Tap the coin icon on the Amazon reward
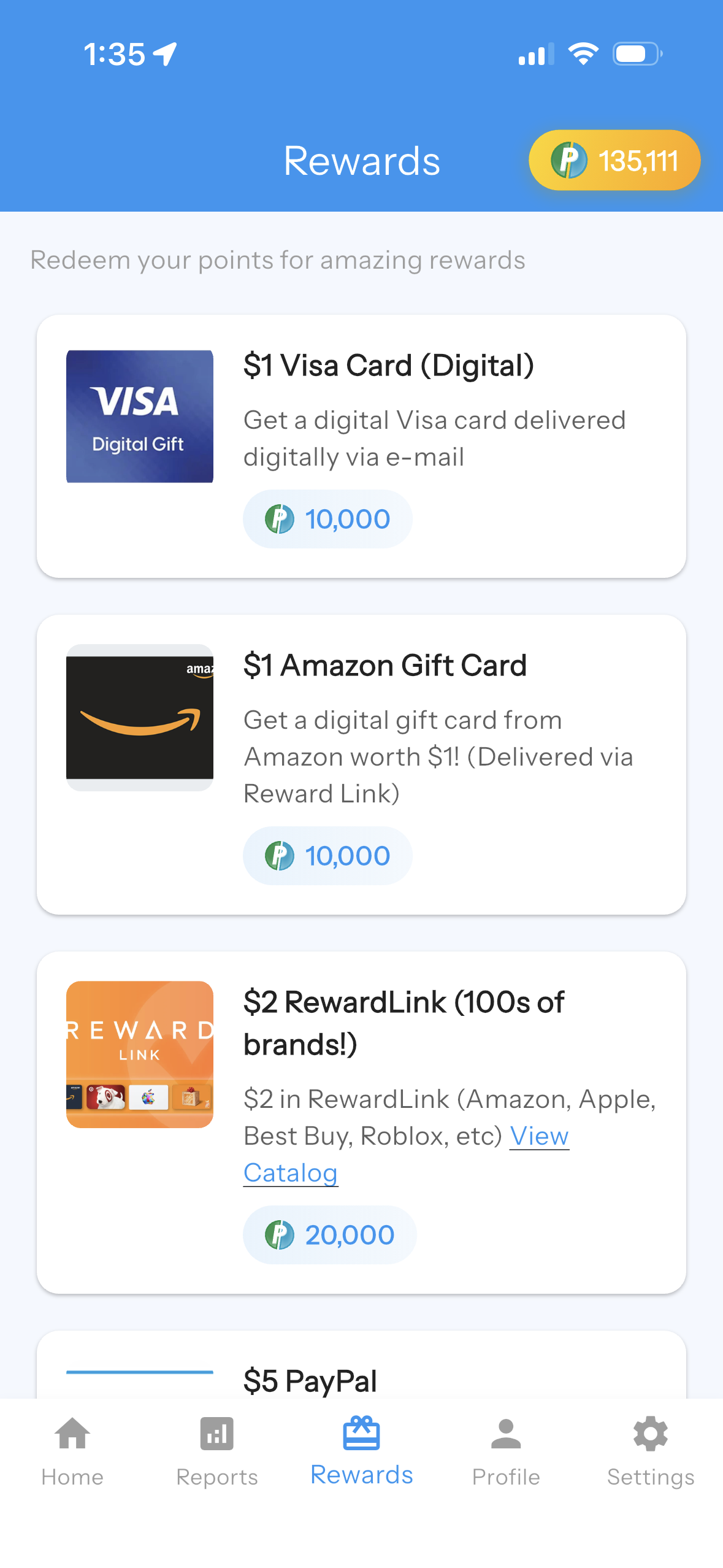The height and width of the screenshot is (1568, 723). pos(280,855)
